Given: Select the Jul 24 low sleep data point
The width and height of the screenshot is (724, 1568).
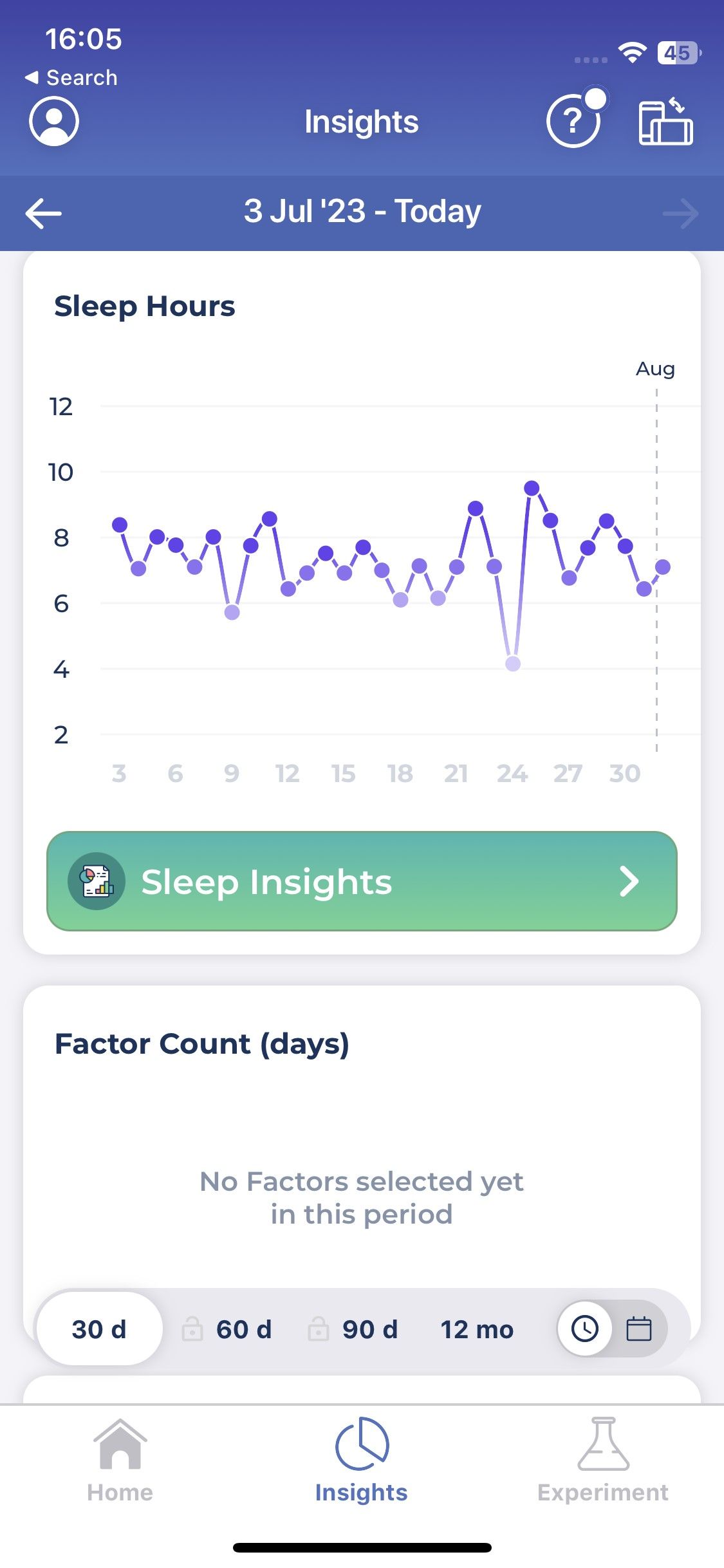Looking at the screenshot, I should [x=512, y=663].
